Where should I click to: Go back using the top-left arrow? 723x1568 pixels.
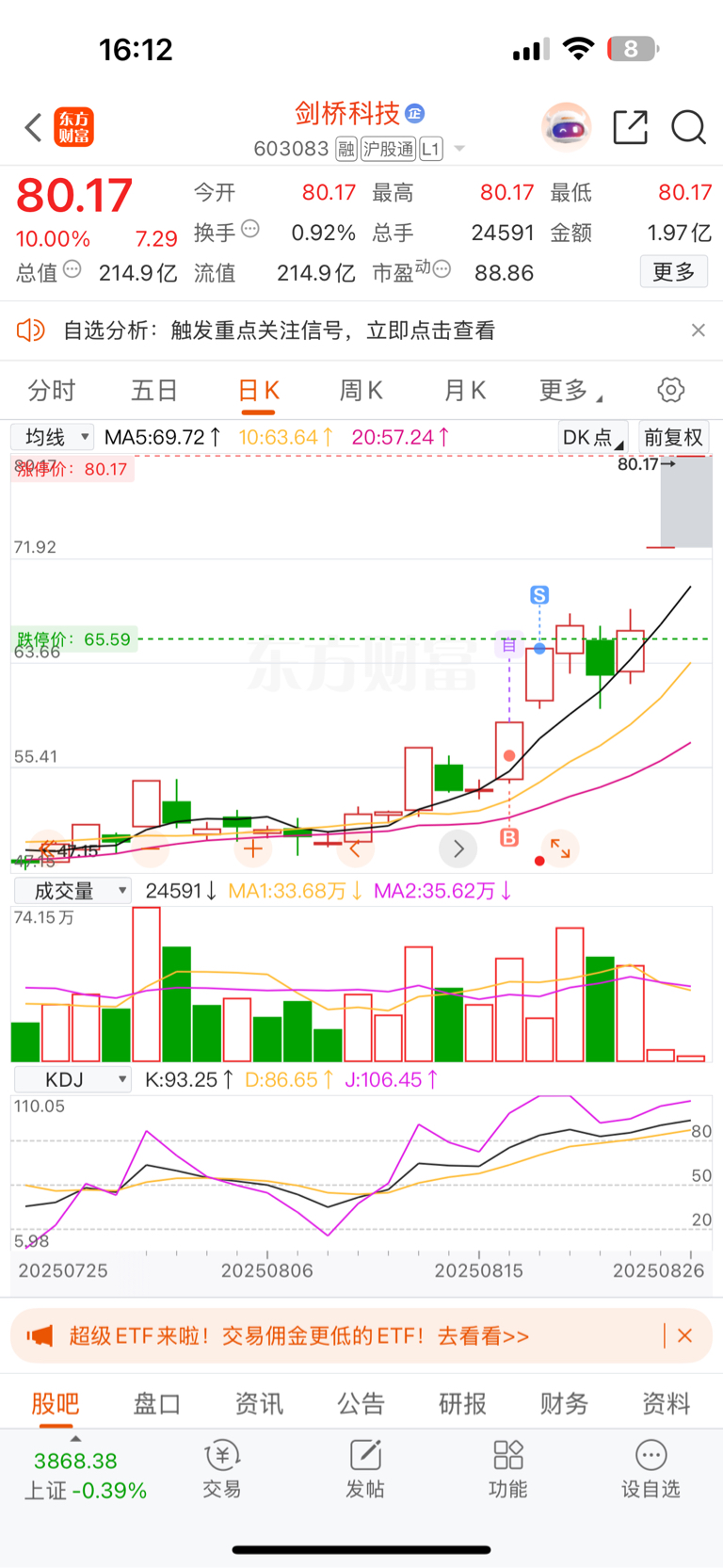[34, 127]
